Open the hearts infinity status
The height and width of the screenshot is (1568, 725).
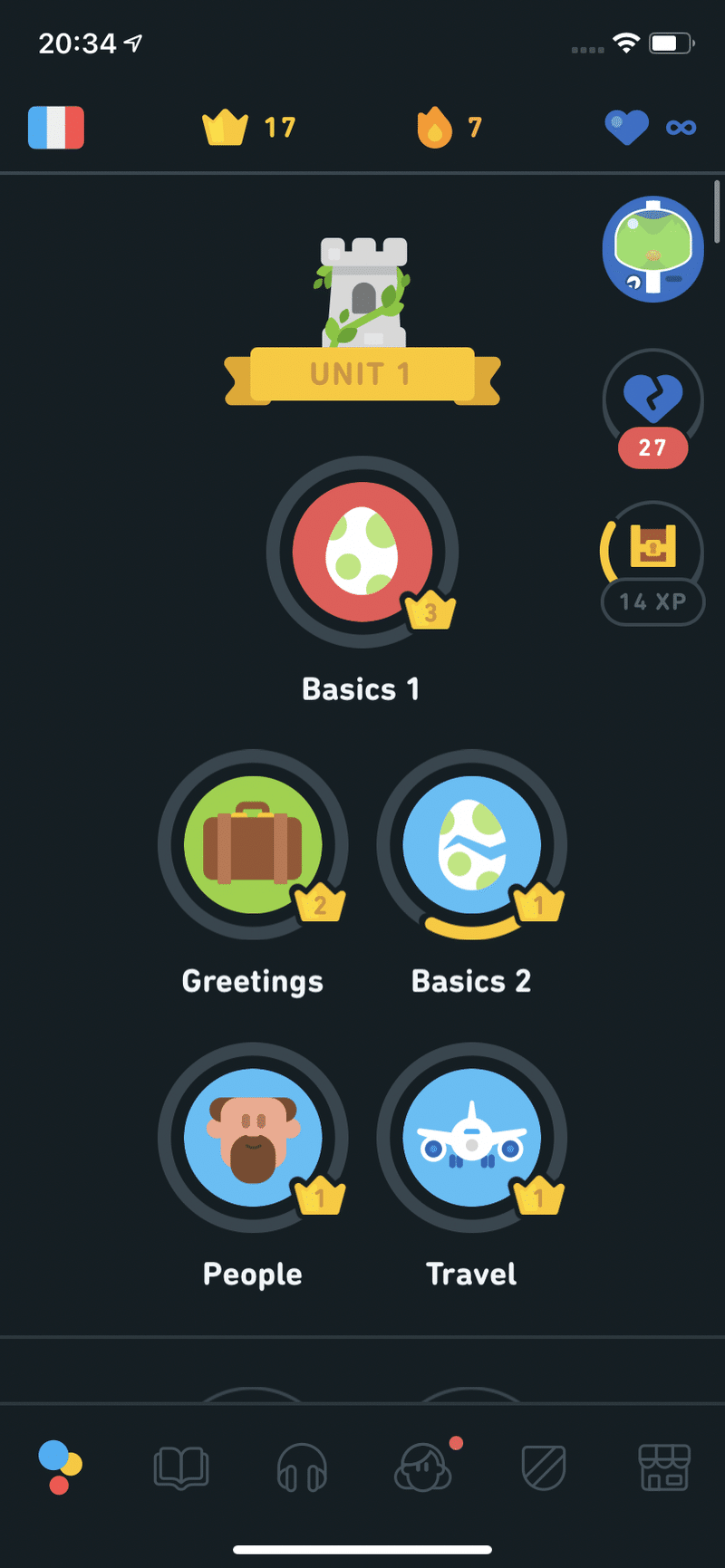(650, 127)
